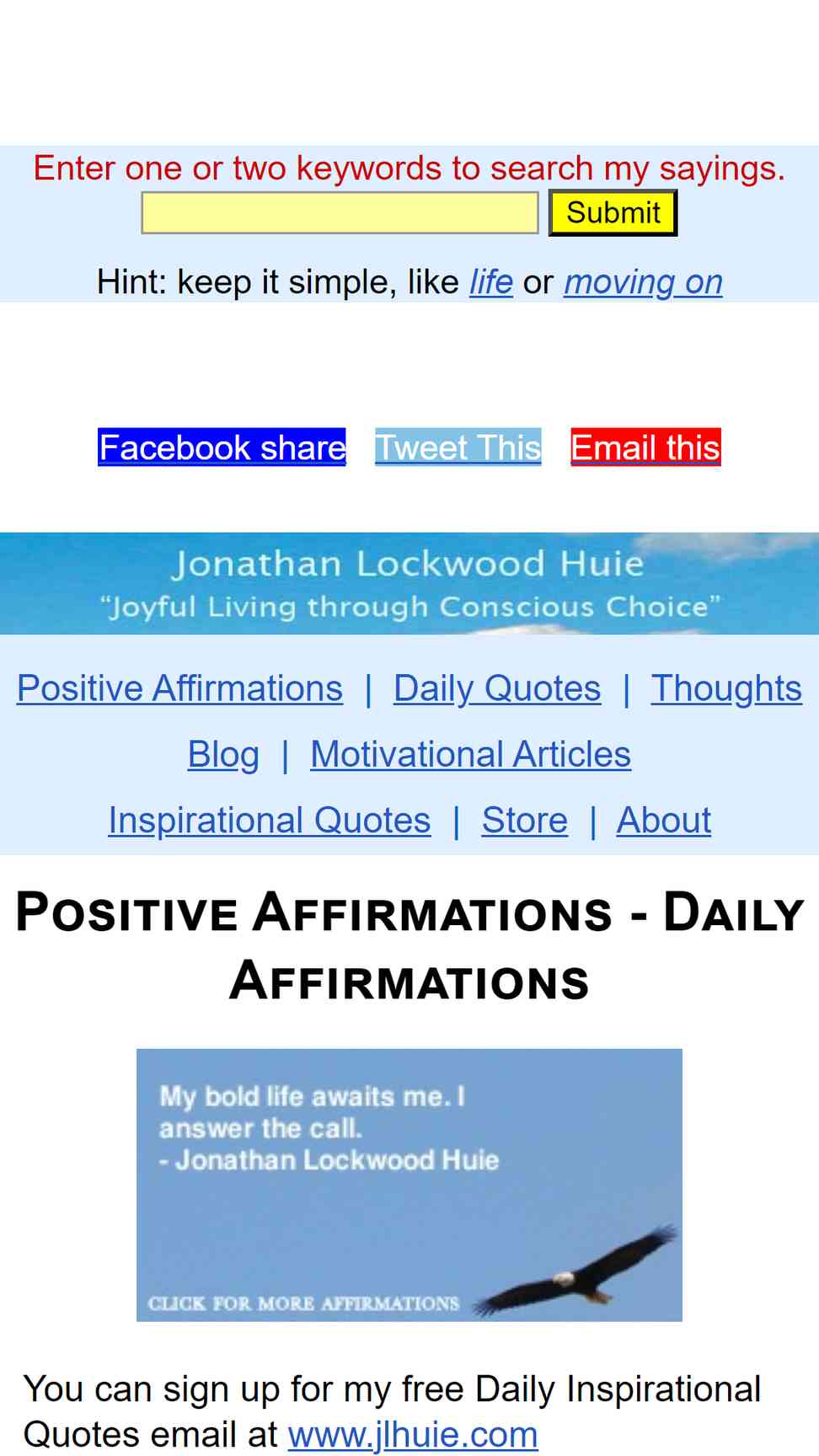
Task: Open the Jonathan Lockwood Huie banner
Action: click(x=409, y=583)
